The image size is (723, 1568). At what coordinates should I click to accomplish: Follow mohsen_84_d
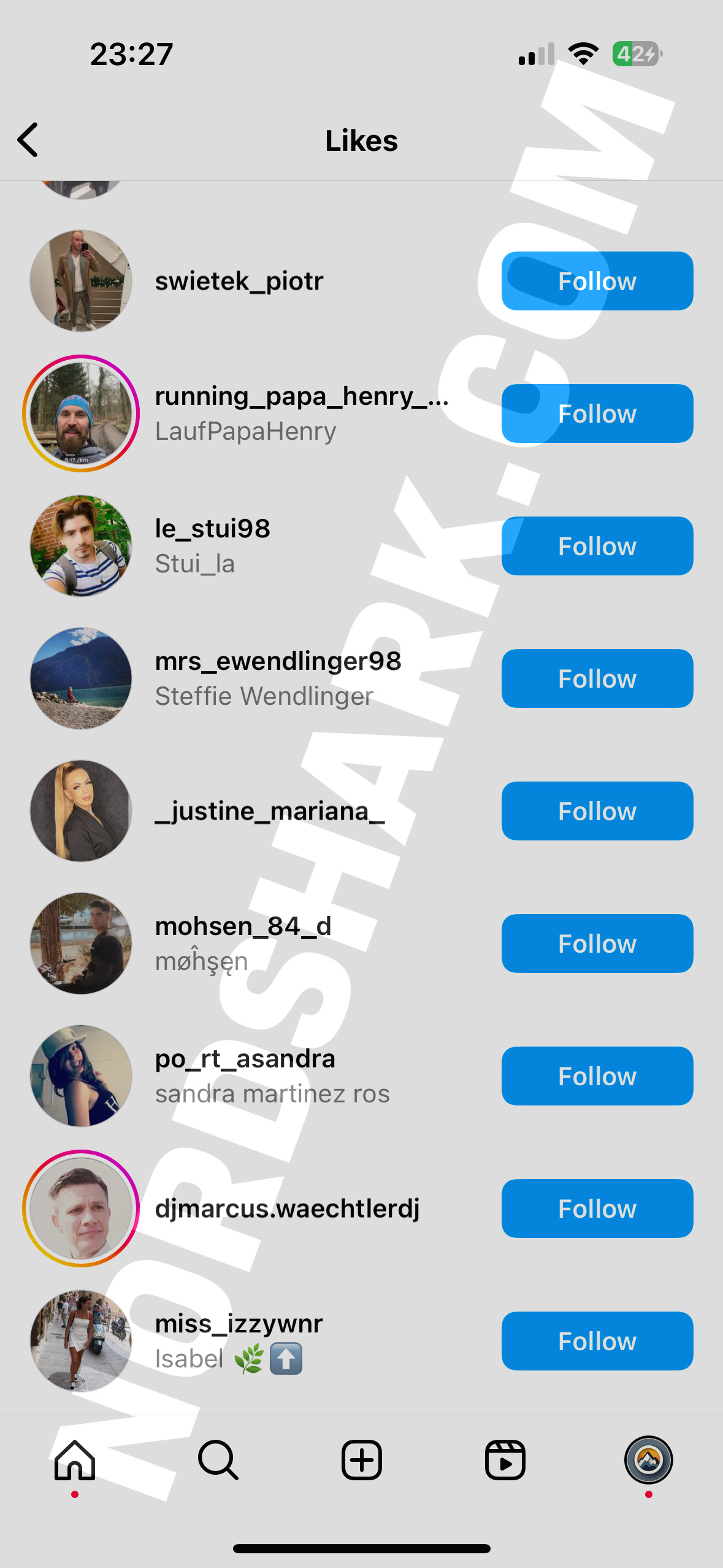(x=597, y=943)
